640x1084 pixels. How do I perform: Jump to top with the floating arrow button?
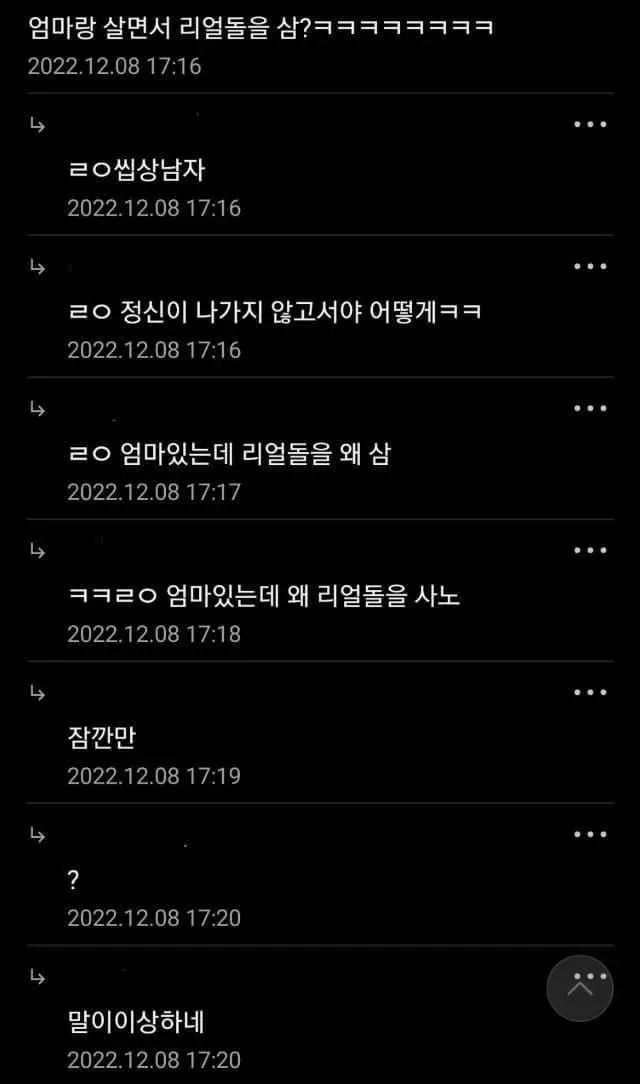tap(579, 988)
